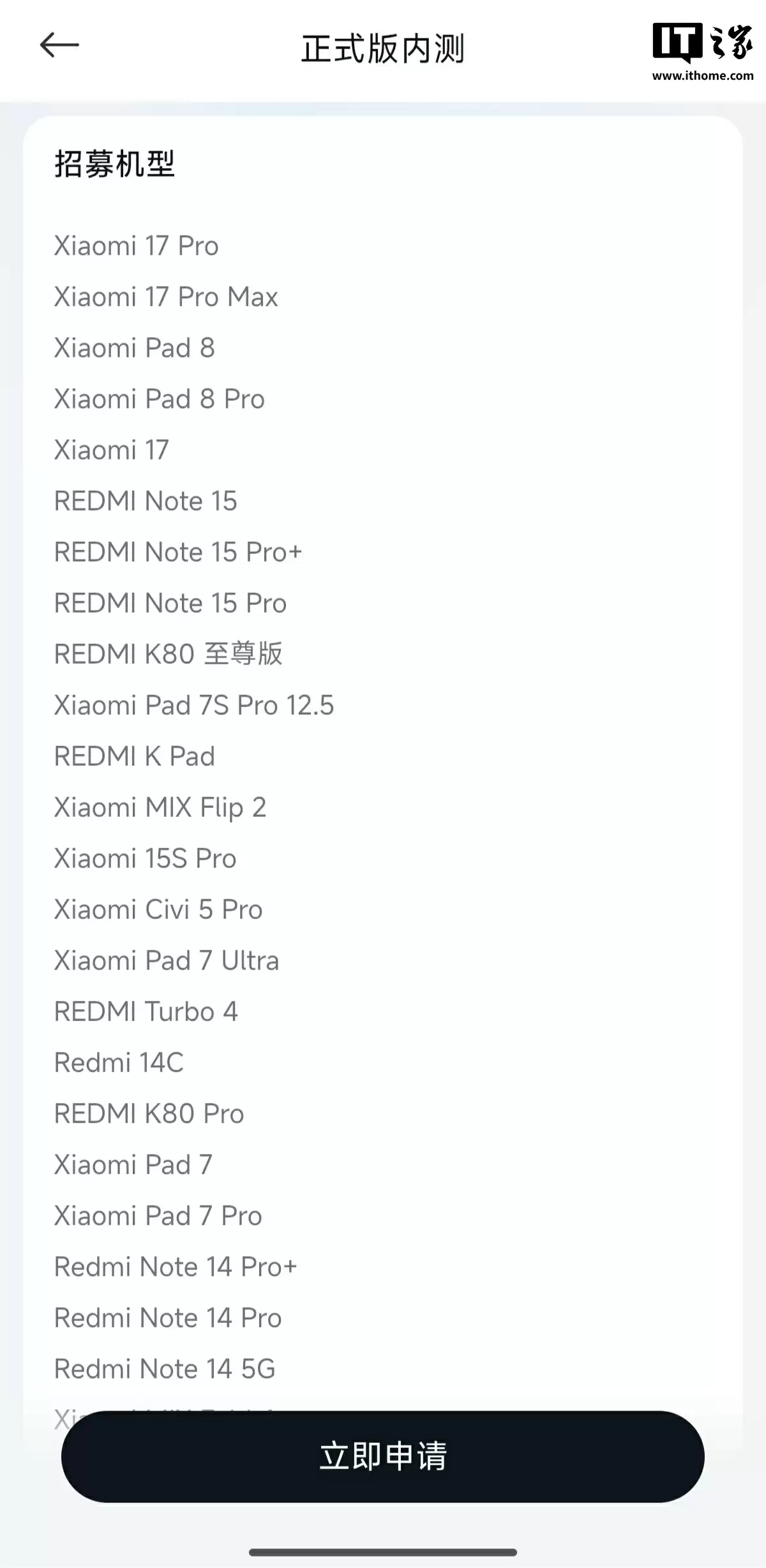Image resolution: width=766 pixels, height=1568 pixels.
Task: Select REDMI Note 15 from the list
Action: coord(145,501)
